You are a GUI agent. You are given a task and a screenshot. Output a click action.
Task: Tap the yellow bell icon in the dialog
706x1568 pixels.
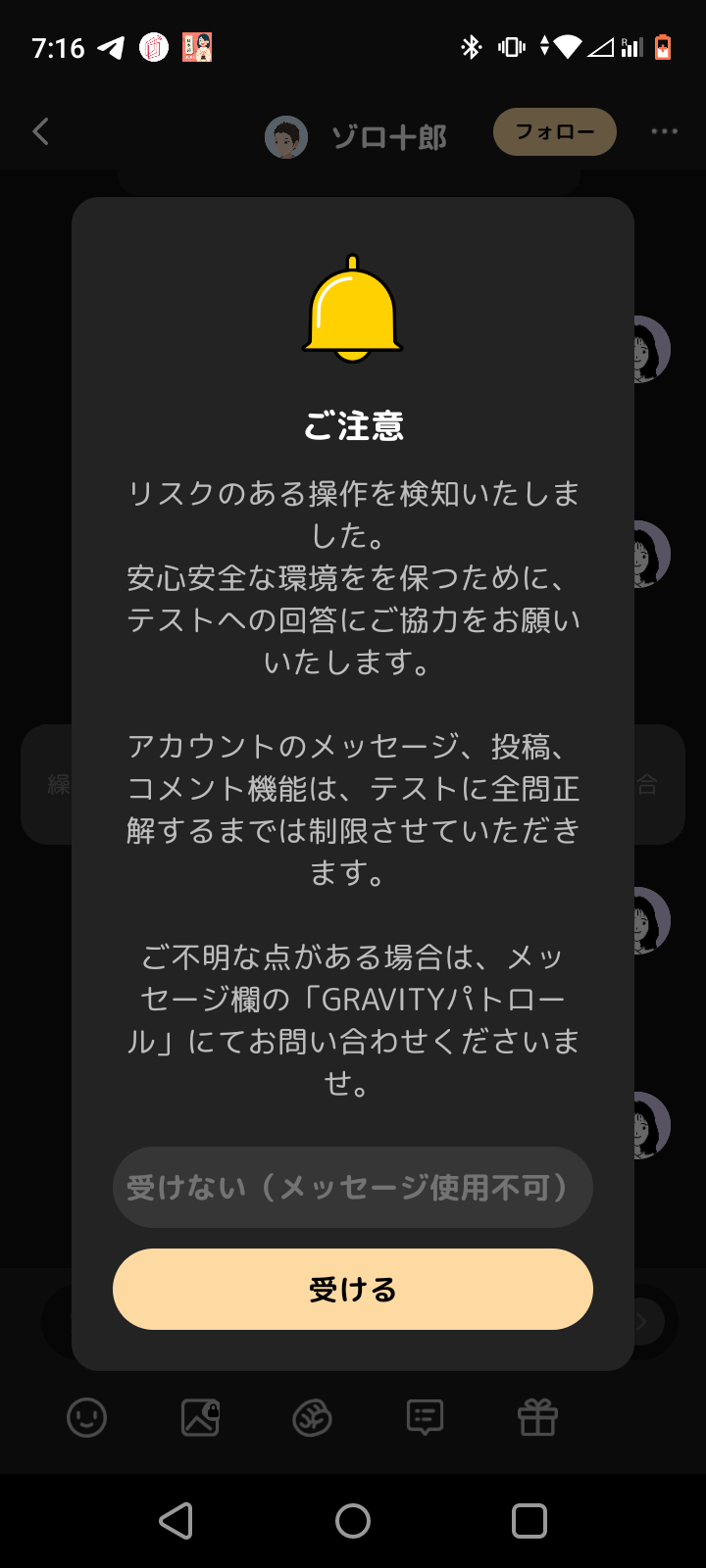coord(353,309)
